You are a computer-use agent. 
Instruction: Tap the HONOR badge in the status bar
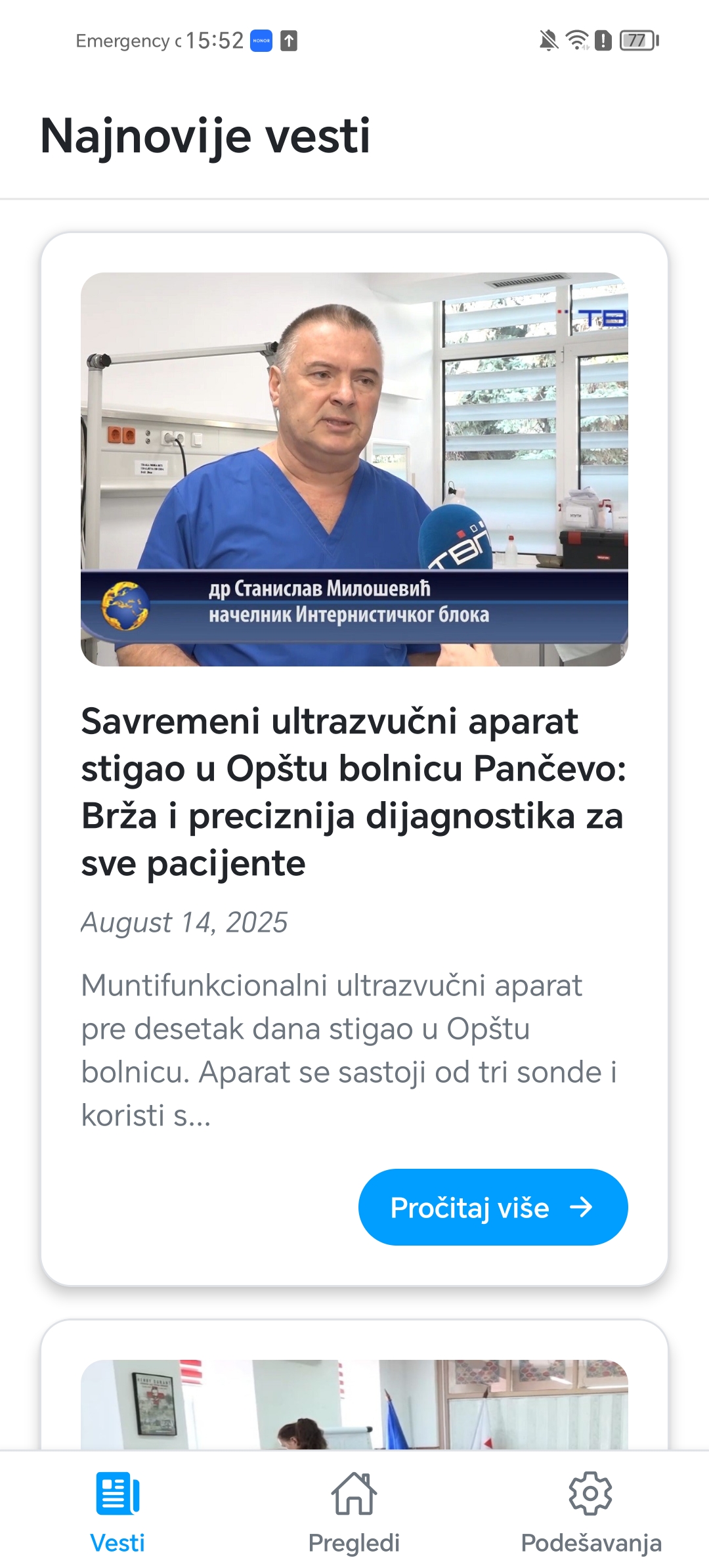[x=260, y=41]
